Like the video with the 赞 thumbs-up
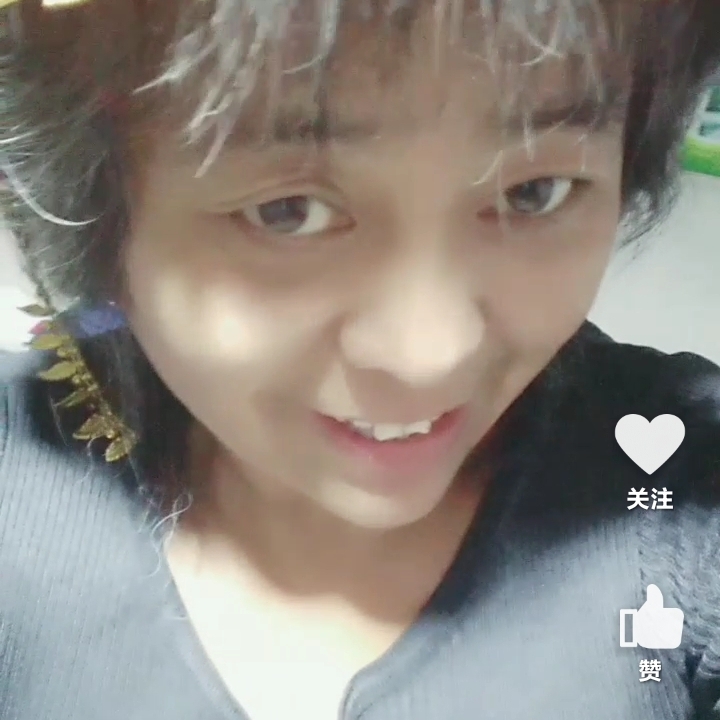The width and height of the screenshot is (720, 720). 651,621
